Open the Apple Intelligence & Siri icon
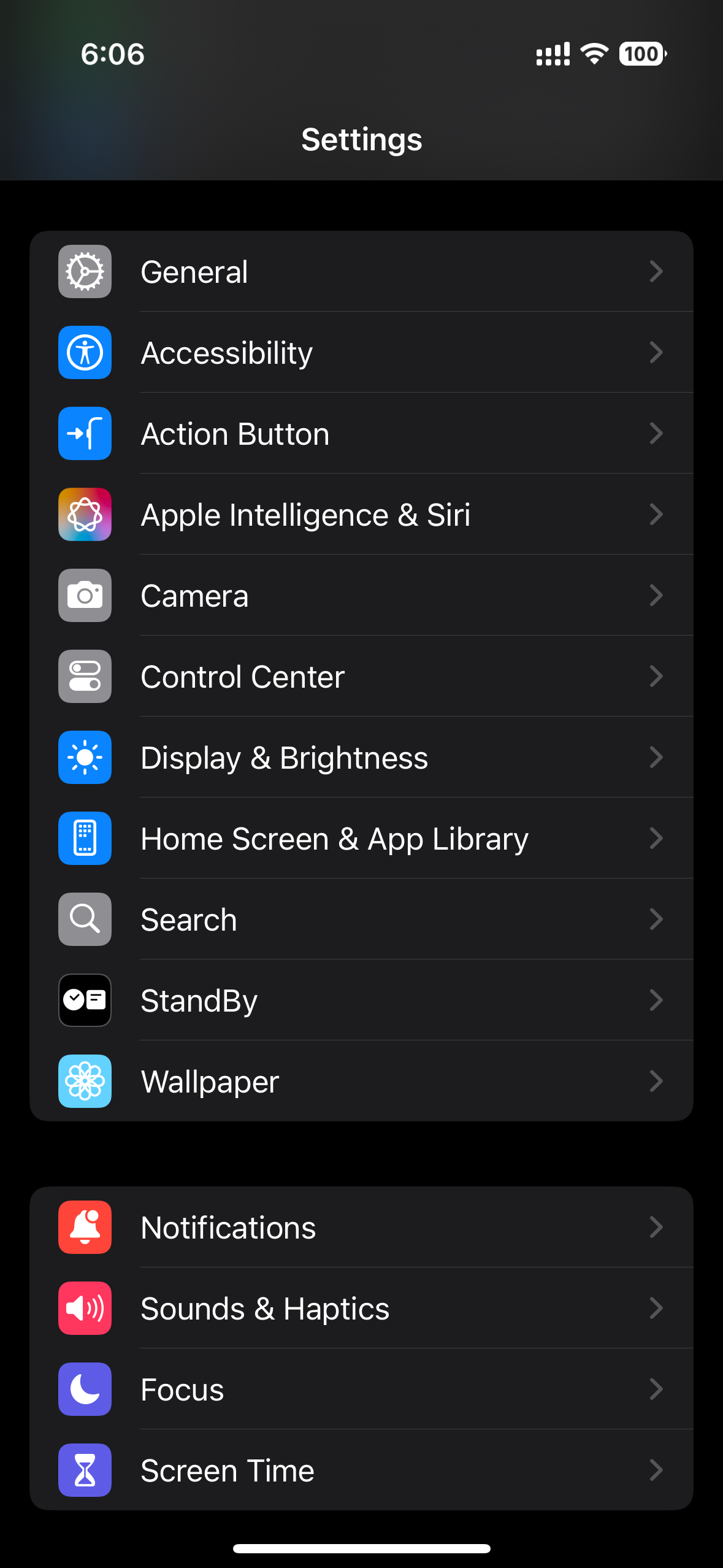The height and width of the screenshot is (1568, 723). (85, 515)
